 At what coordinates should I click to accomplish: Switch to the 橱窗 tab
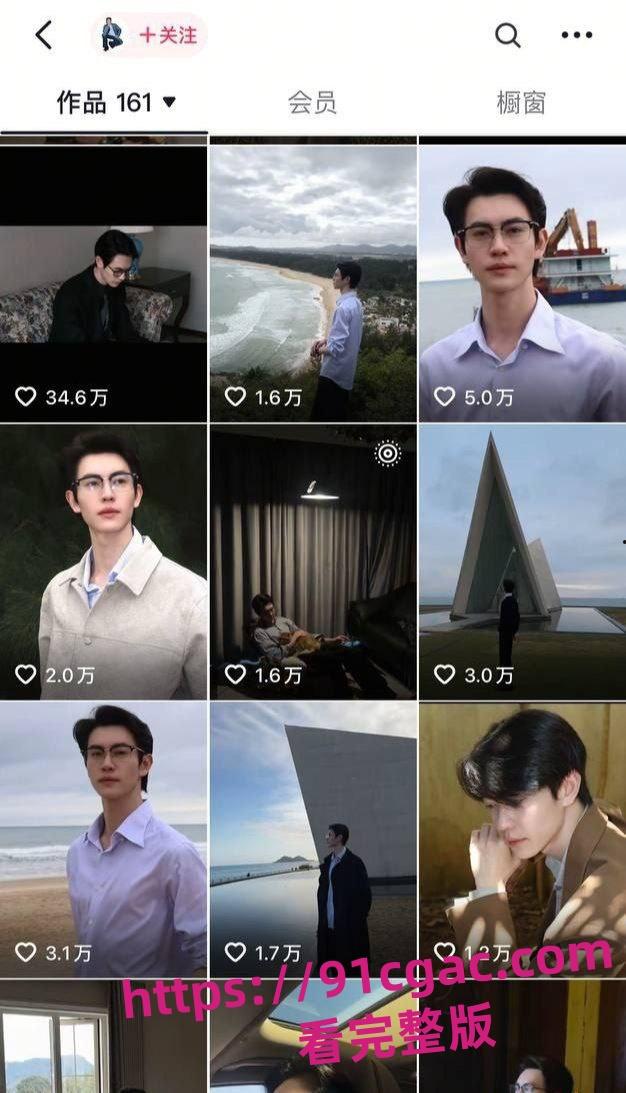click(521, 102)
